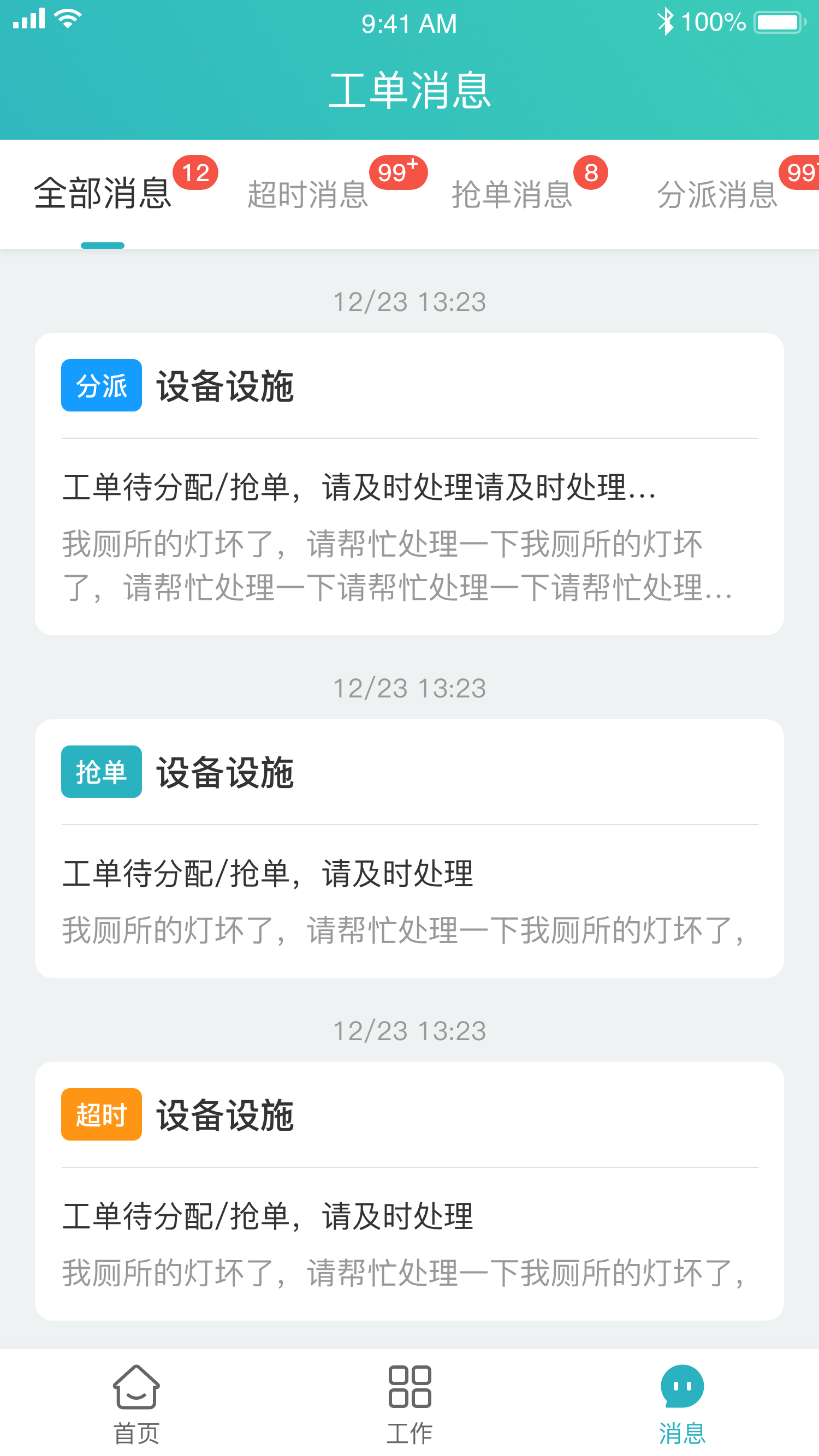The width and height of the screenshot is (819, 1456).
Task: Switch to the 超时消息 tab
Action: 308,195
